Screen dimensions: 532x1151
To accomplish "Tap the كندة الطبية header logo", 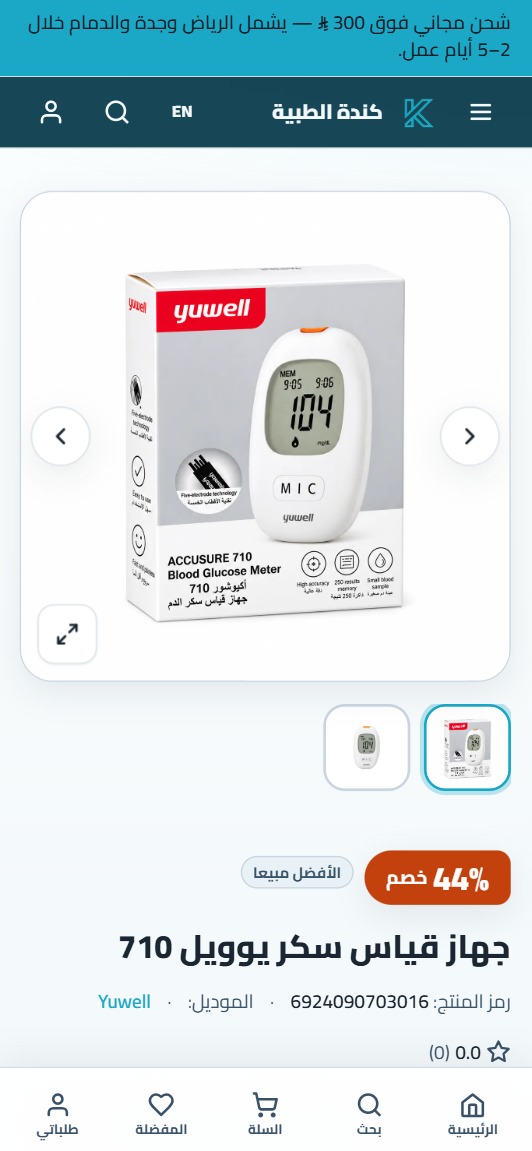I will pos(352,112).
